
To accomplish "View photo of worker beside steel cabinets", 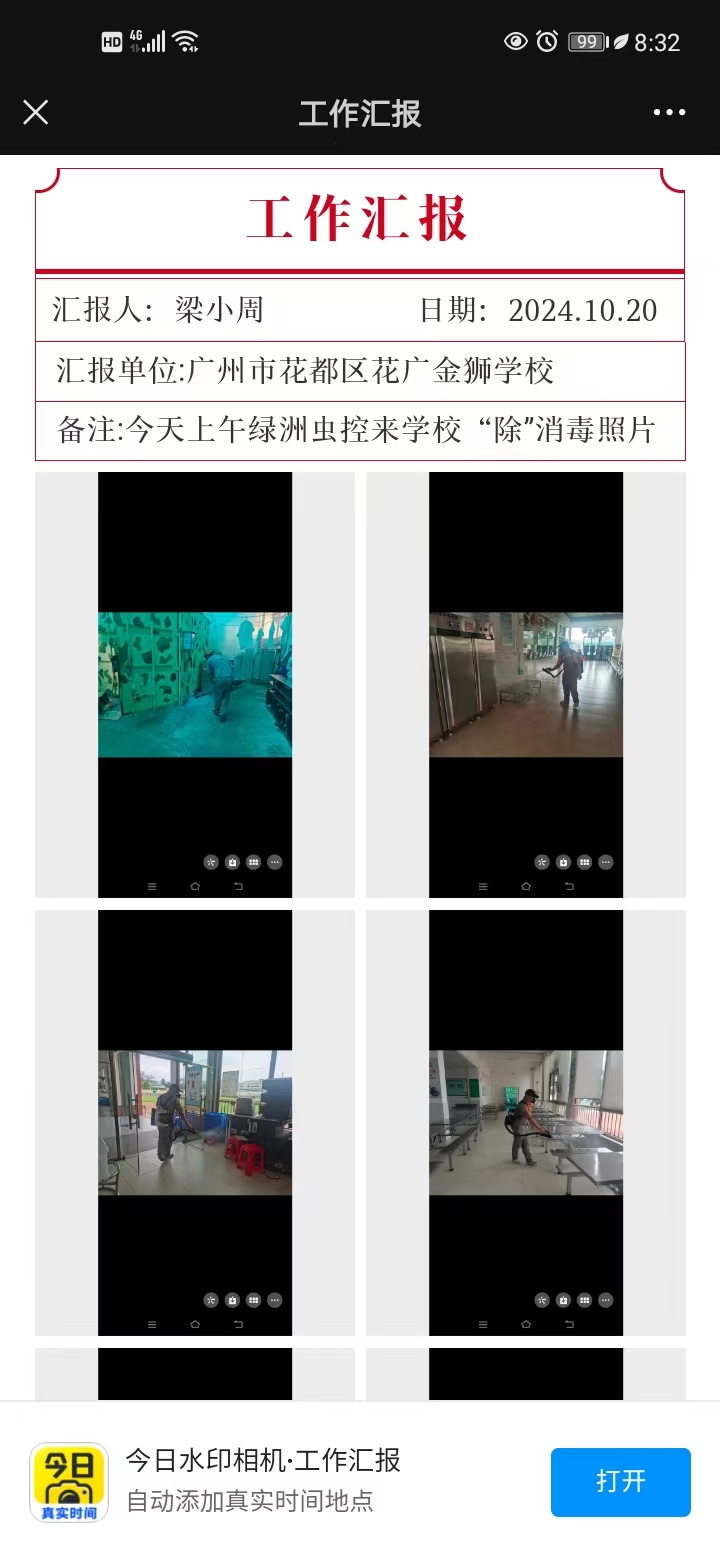I will click(x=526, y=685).
